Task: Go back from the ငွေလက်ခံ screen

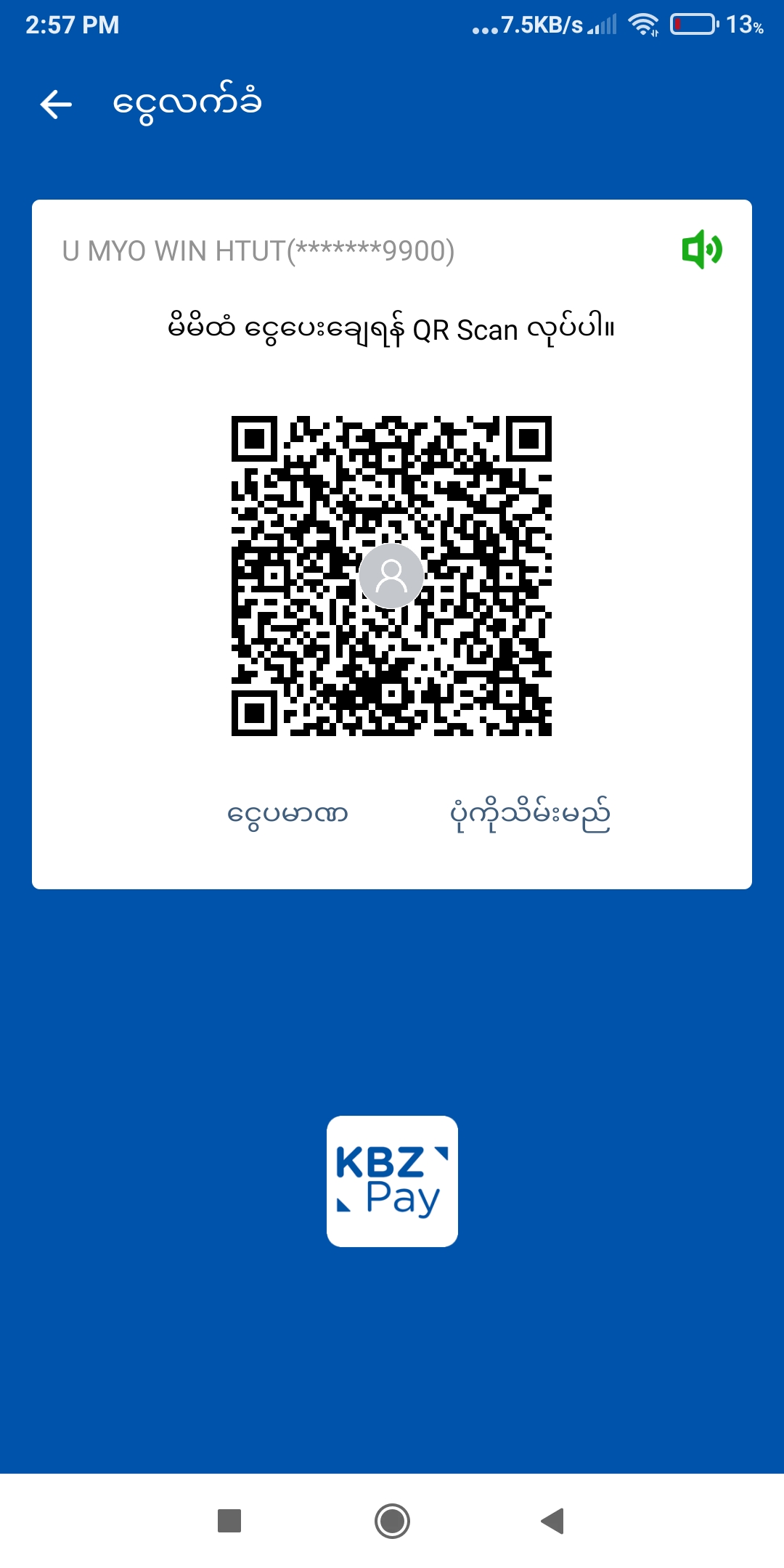Action: (x=56, y=104)
